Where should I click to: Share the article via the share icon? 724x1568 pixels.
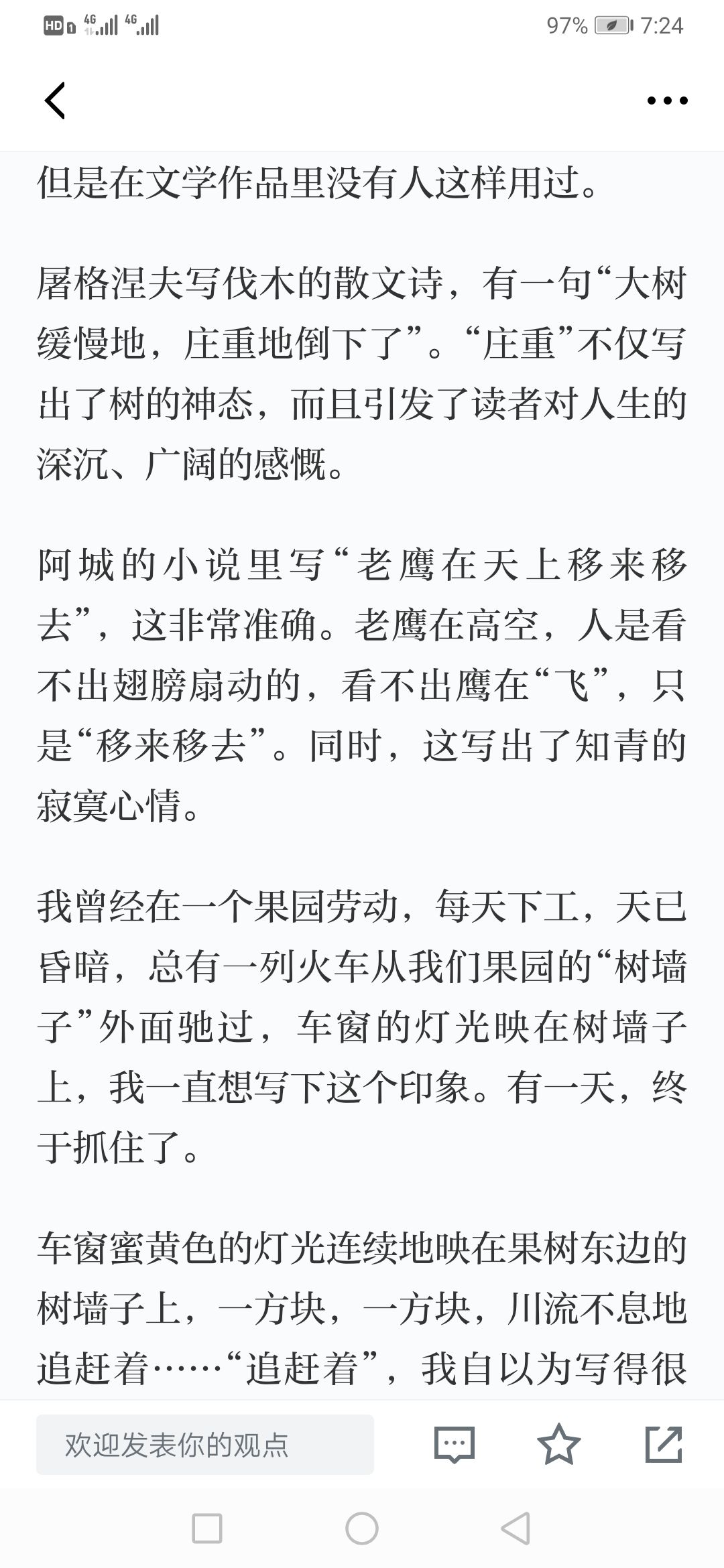(664, 1444)
